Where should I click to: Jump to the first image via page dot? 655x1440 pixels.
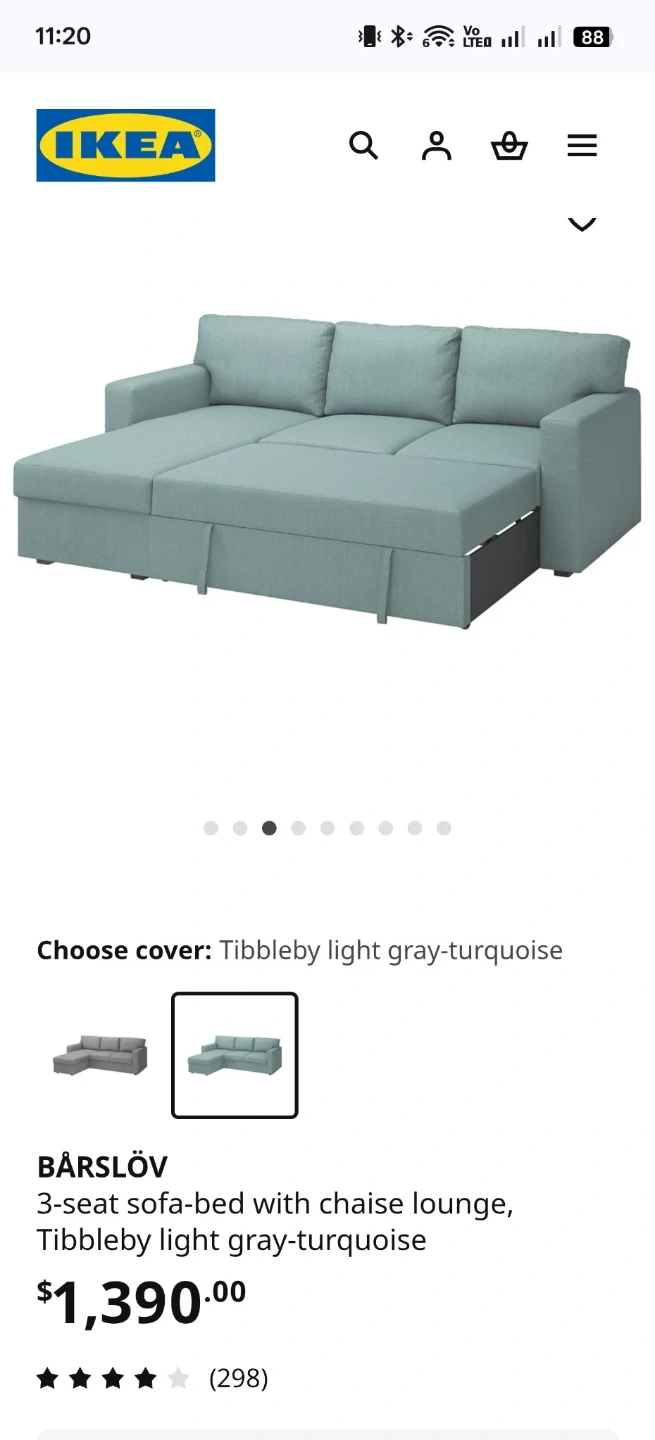click(211, 828)
